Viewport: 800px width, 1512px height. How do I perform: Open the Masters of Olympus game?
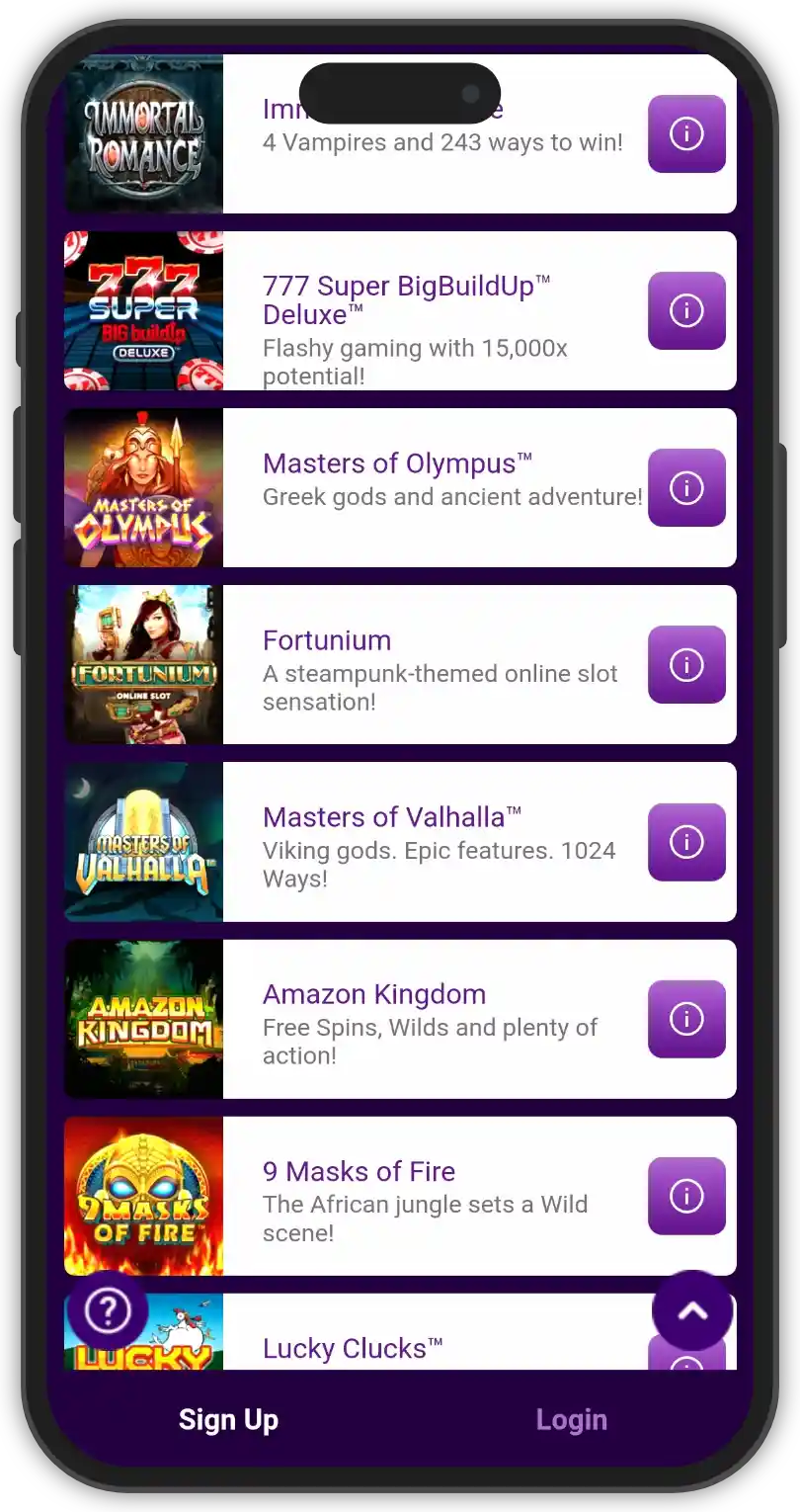click(x=144, y=487)
